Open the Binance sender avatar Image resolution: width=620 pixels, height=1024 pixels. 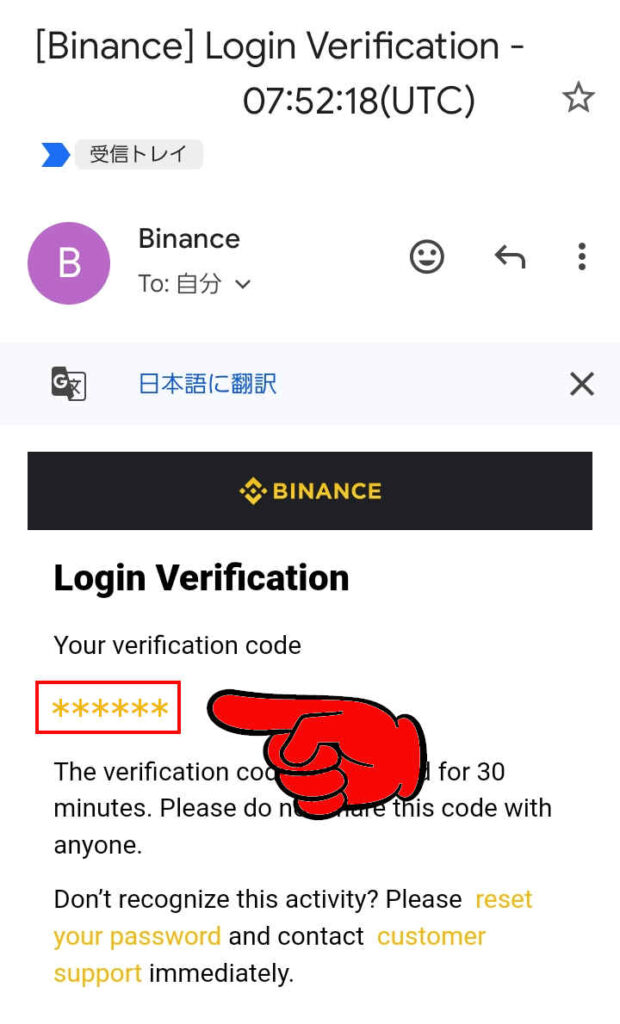(69, 263)
